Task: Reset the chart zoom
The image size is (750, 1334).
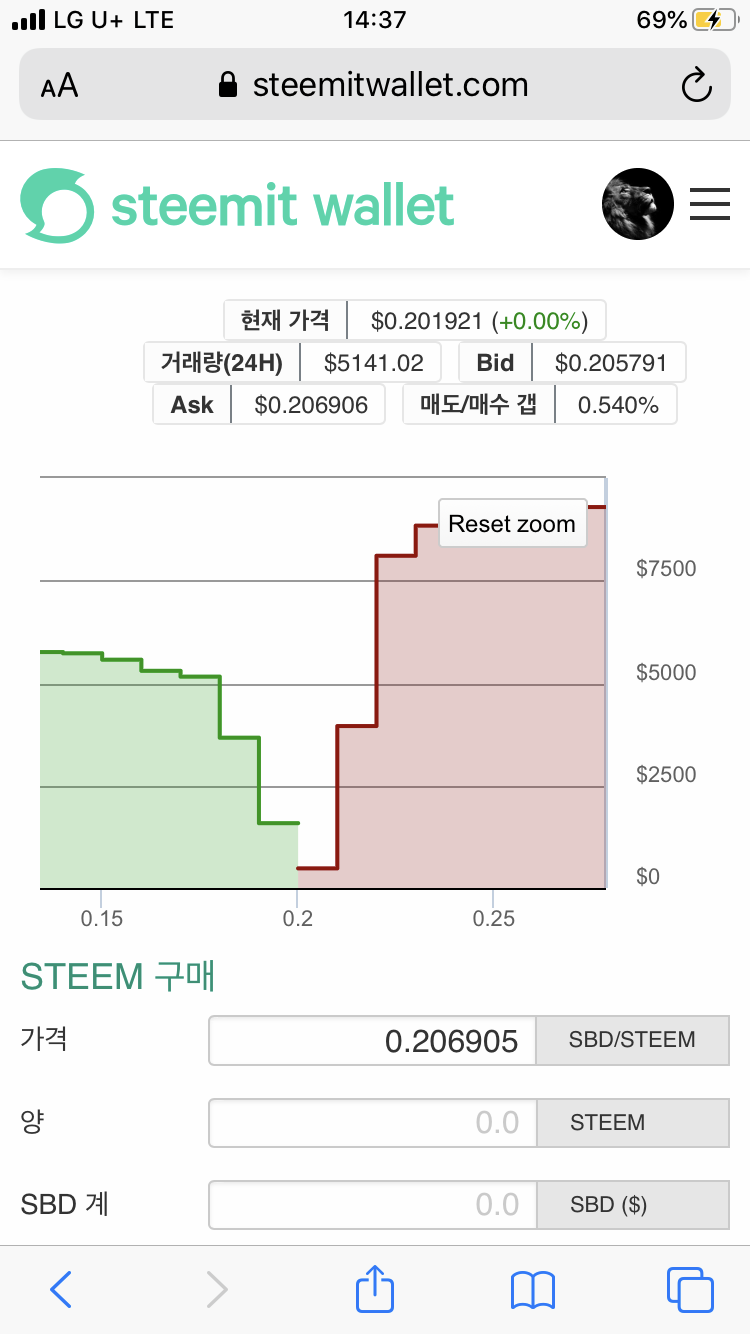Action: 512,524
